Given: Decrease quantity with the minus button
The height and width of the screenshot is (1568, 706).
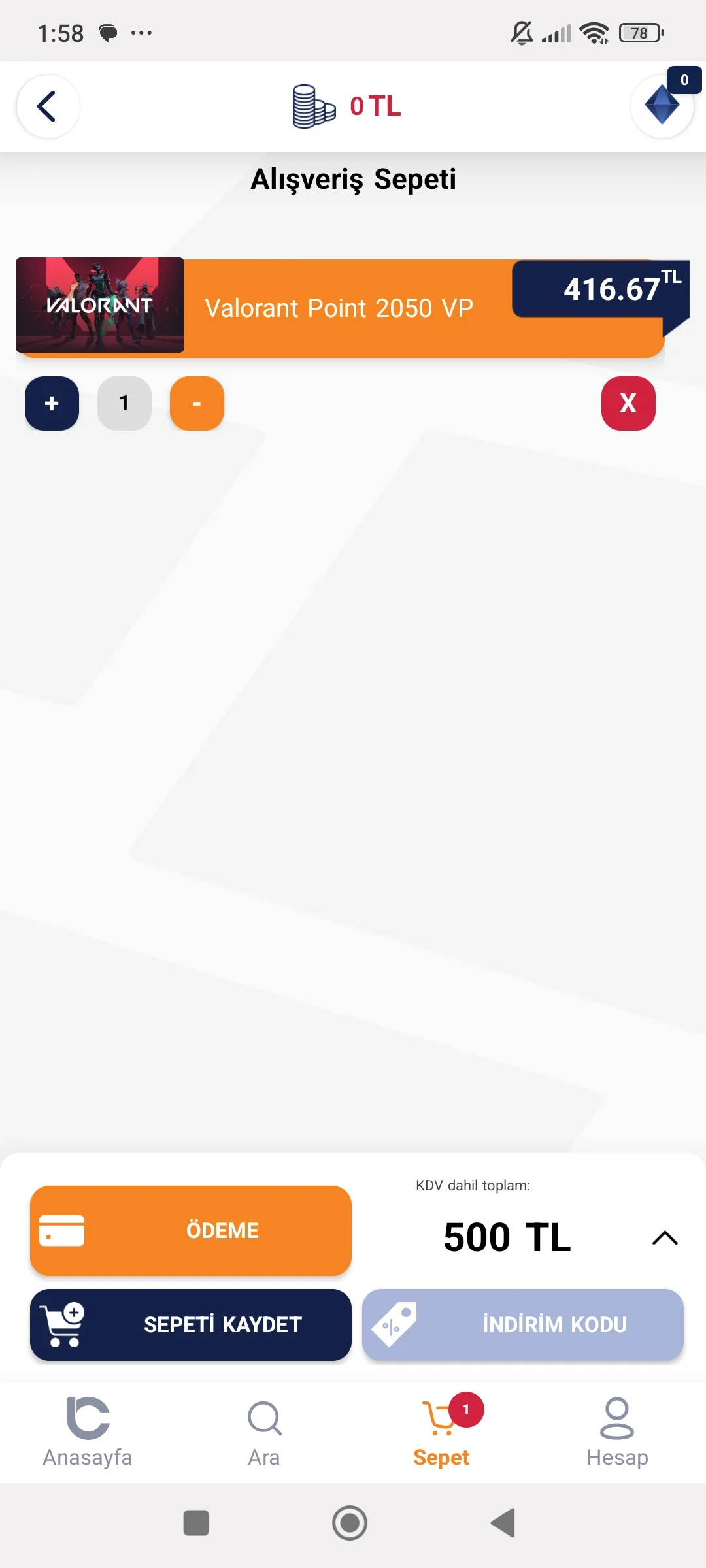Looking at the screenshot, I should [x=197, y=403].
